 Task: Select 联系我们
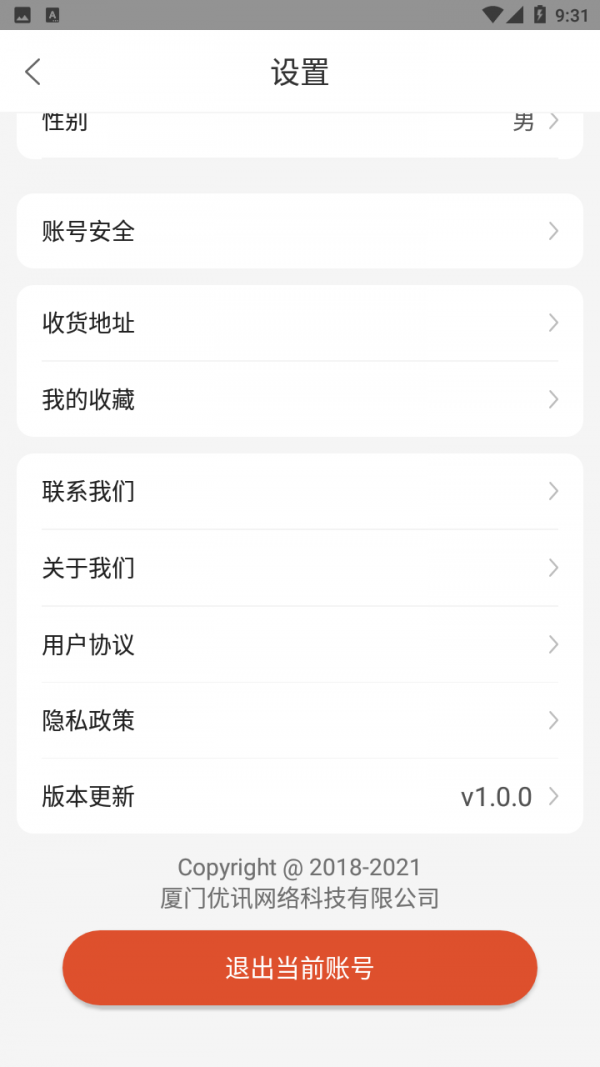tap(300, 491)
